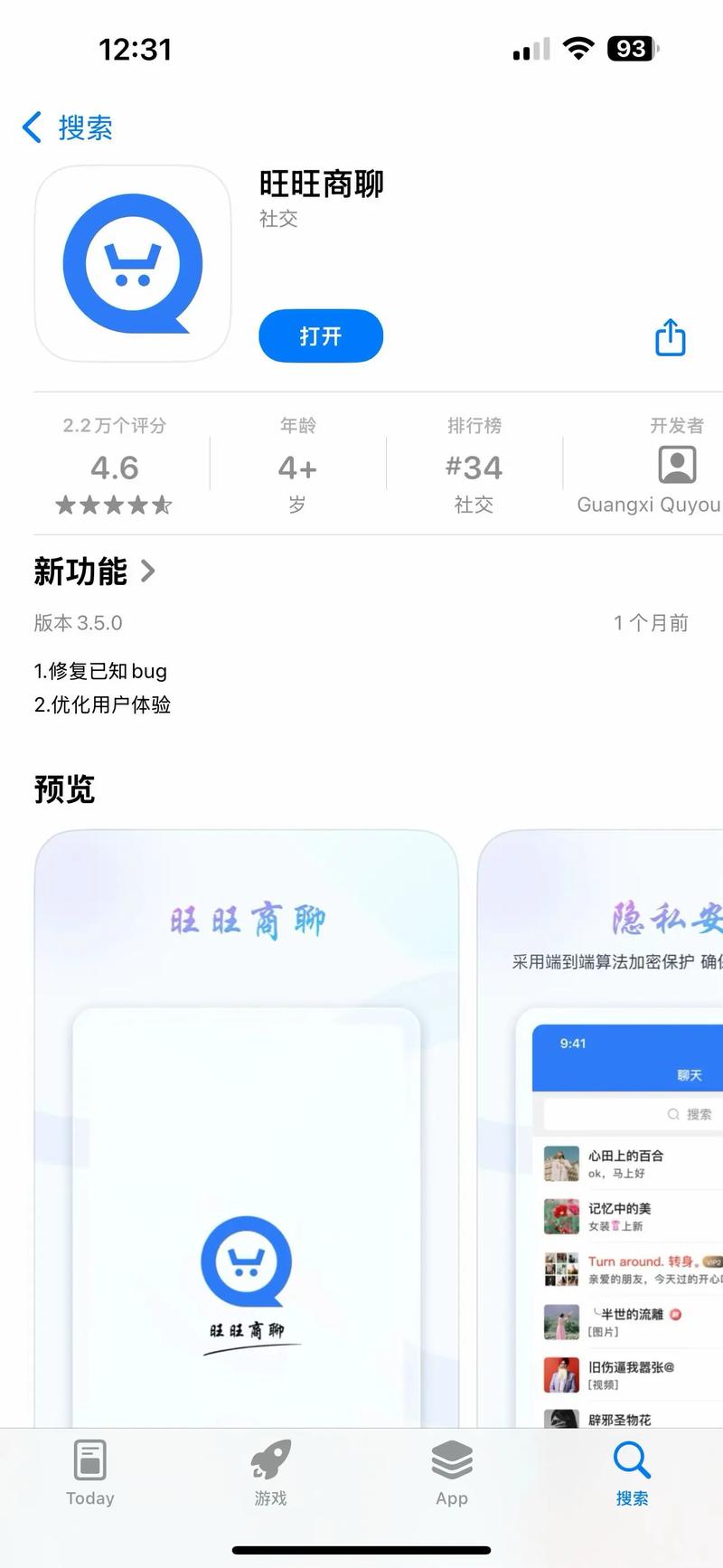
Task: Tap the 社交 category label under the app name
Action: (x=277, y=219)
